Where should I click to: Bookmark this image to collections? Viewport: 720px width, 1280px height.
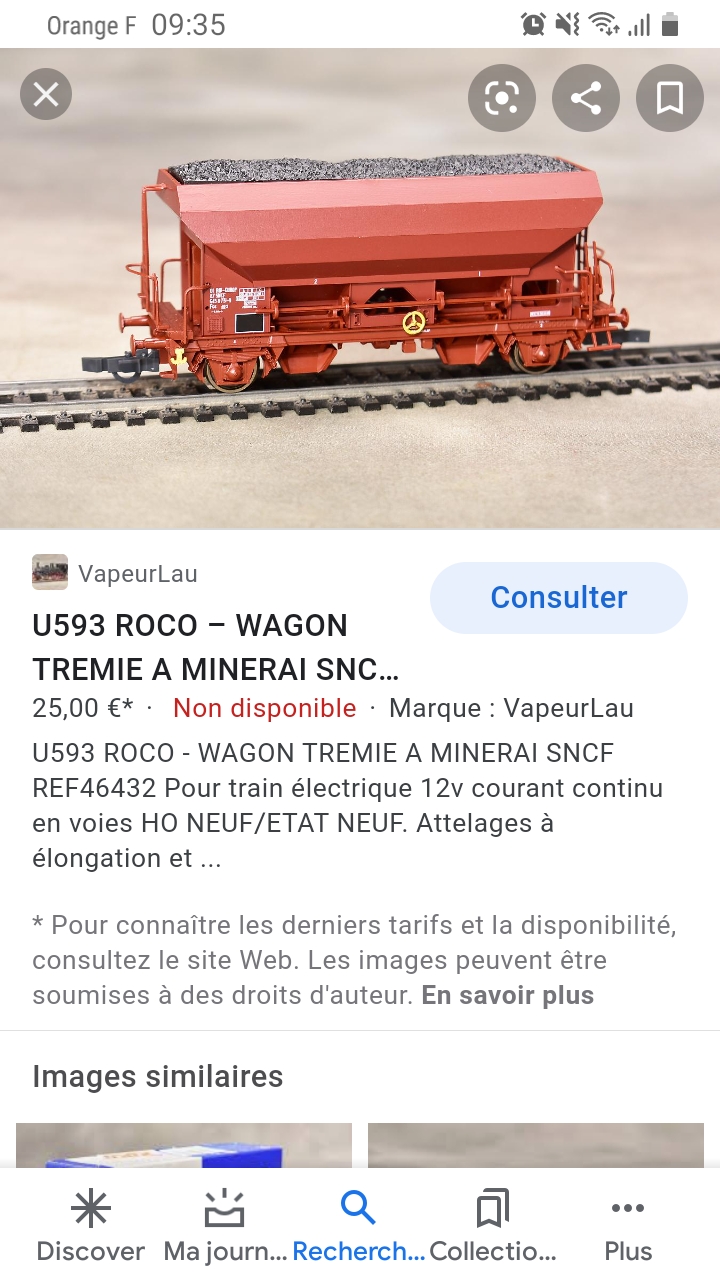(x=670, y=98)
